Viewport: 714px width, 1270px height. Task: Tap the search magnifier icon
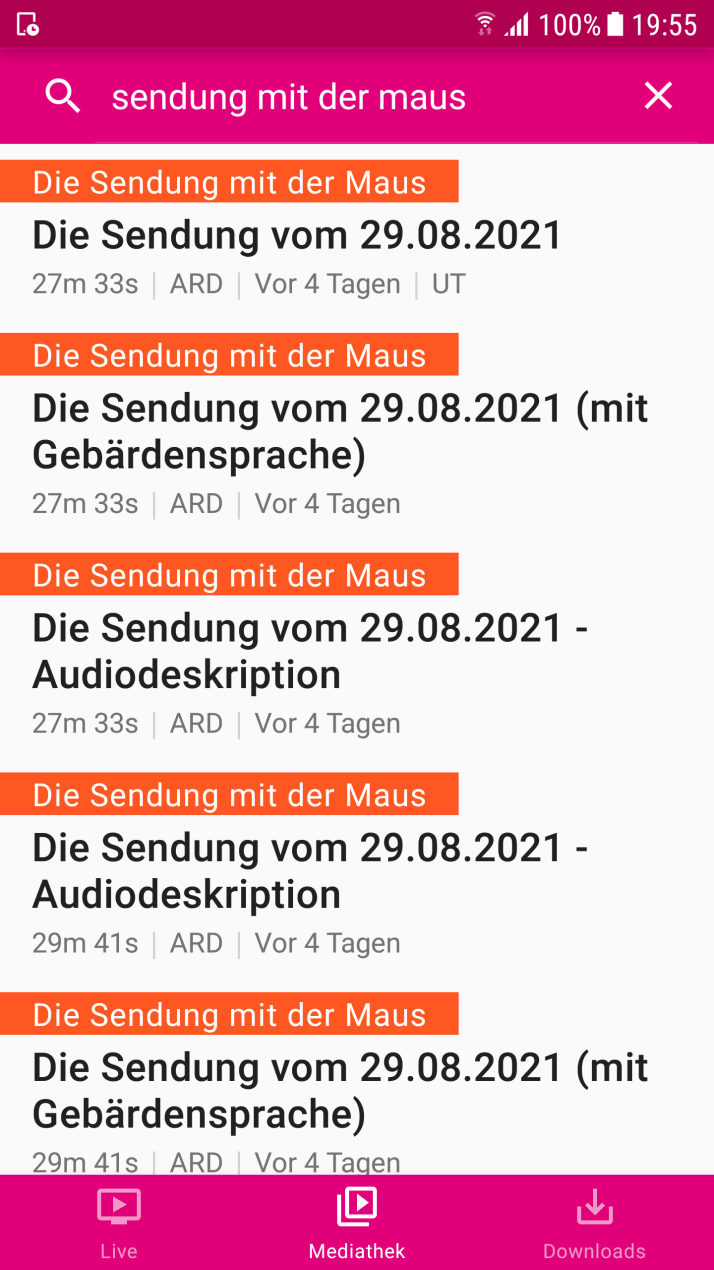point(63,97)
